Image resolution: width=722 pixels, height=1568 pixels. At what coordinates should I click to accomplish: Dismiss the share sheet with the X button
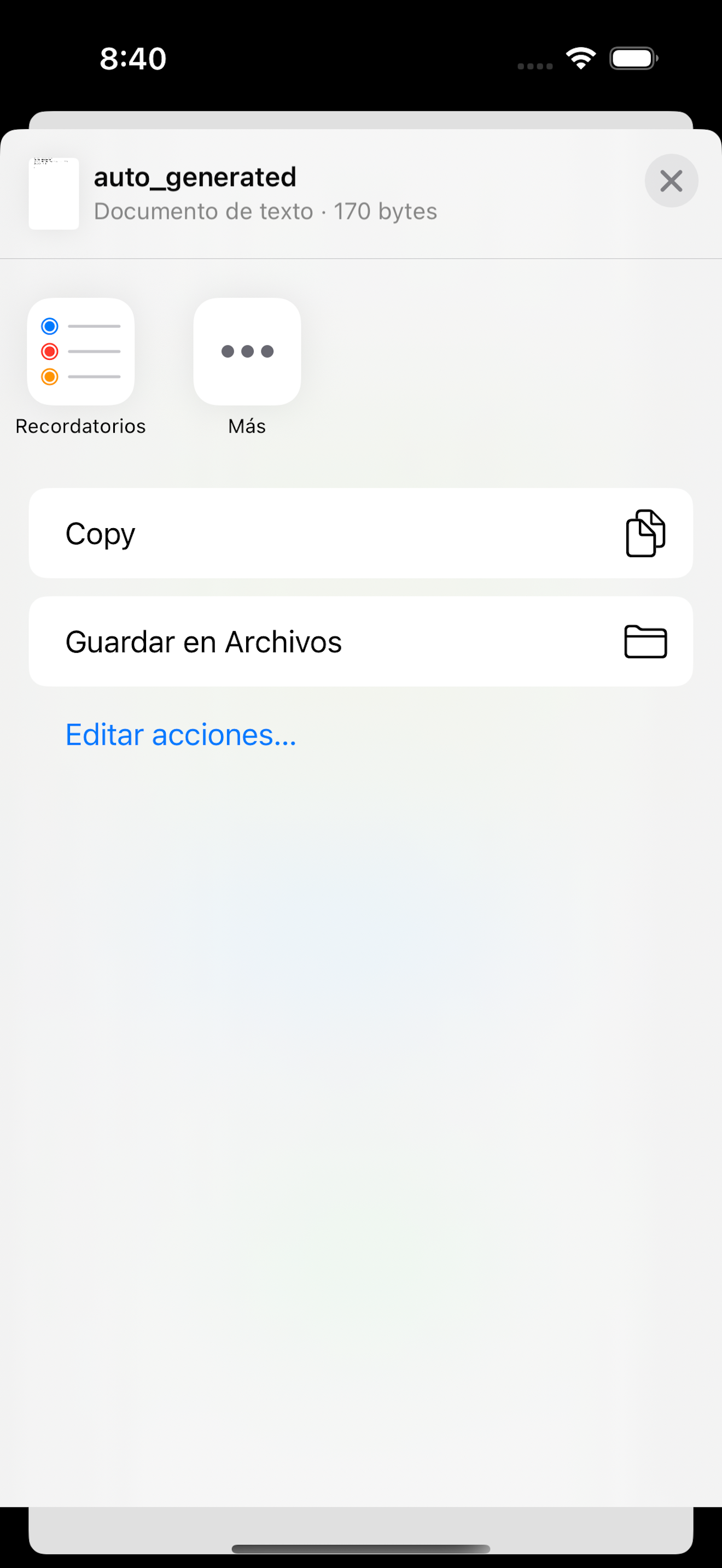point(672,181)
